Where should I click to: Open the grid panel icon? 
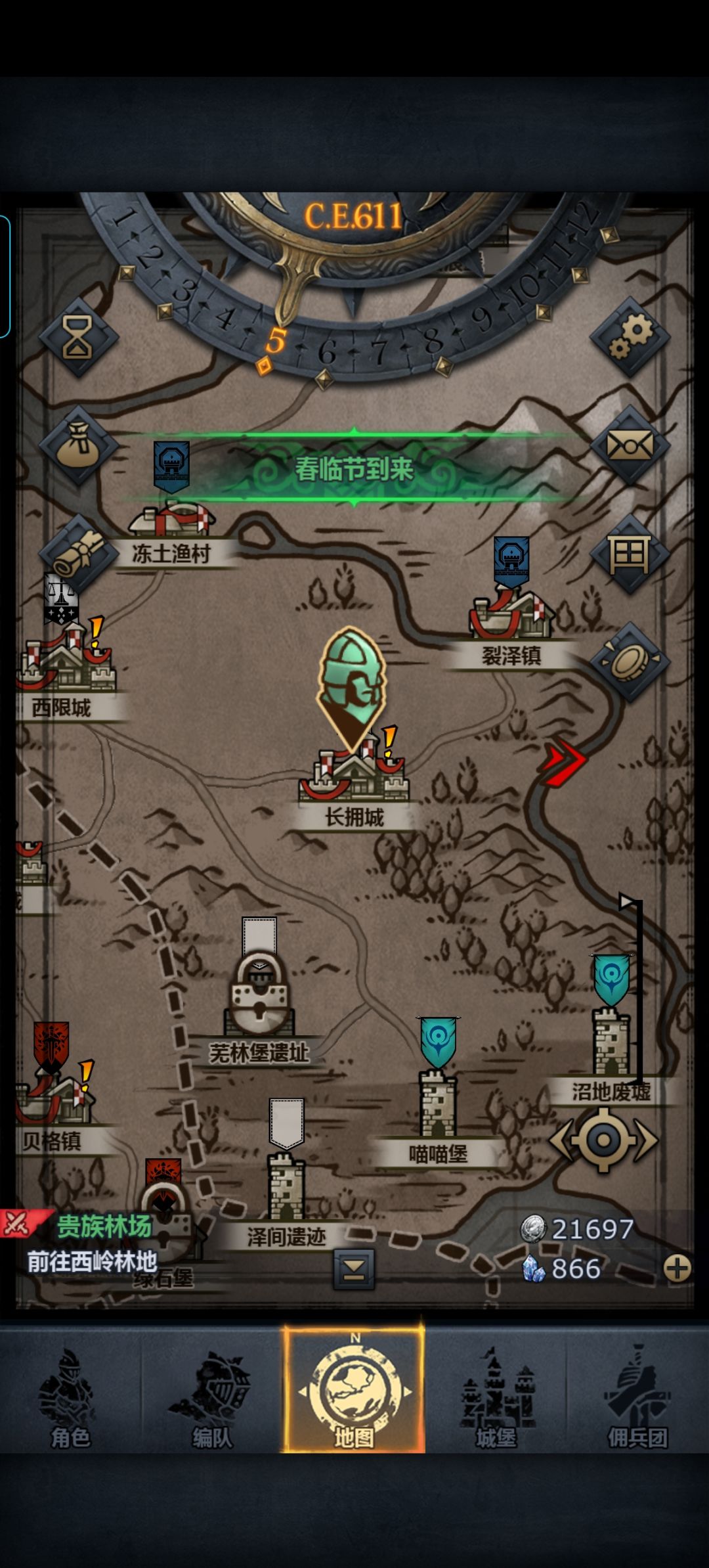630,554
